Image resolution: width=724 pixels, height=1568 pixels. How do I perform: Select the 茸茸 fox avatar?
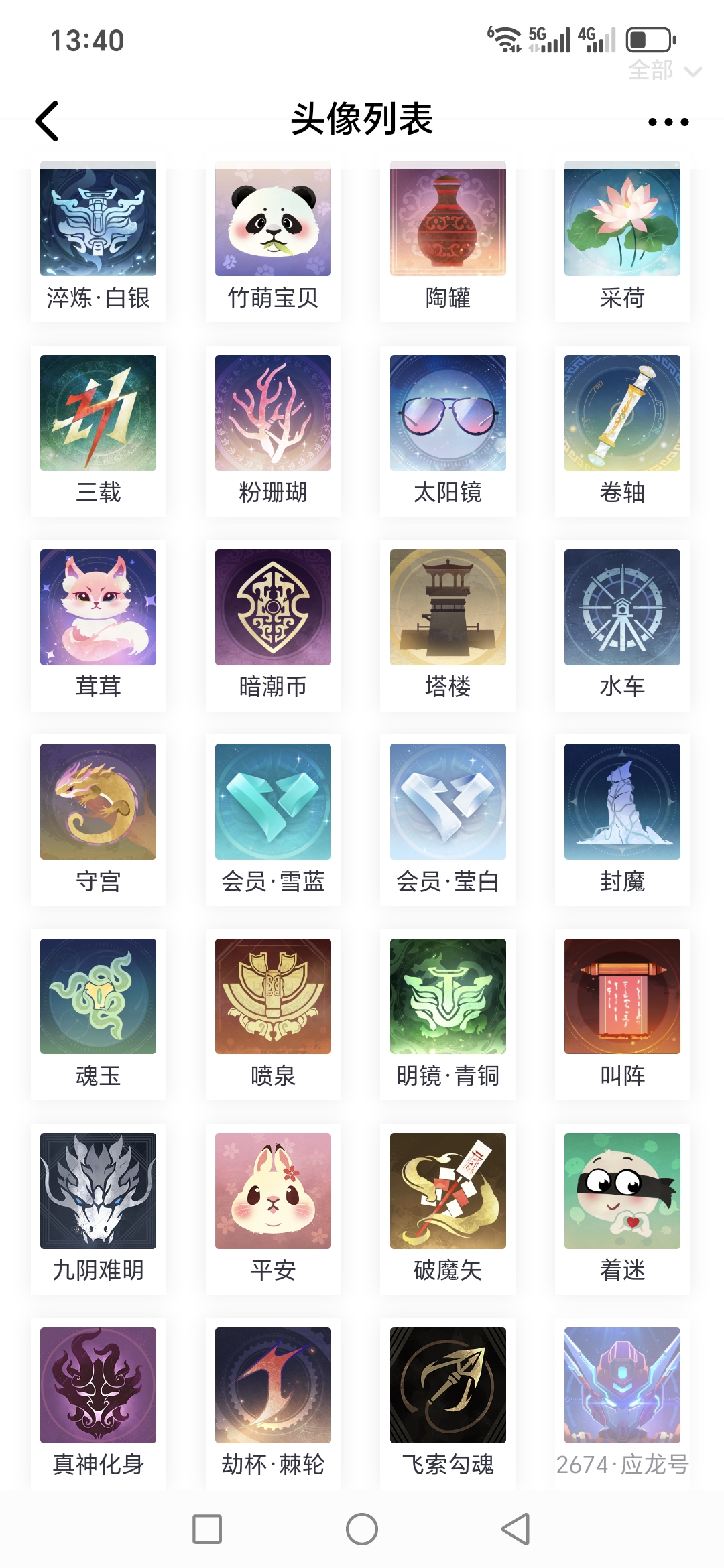(98, 608)
